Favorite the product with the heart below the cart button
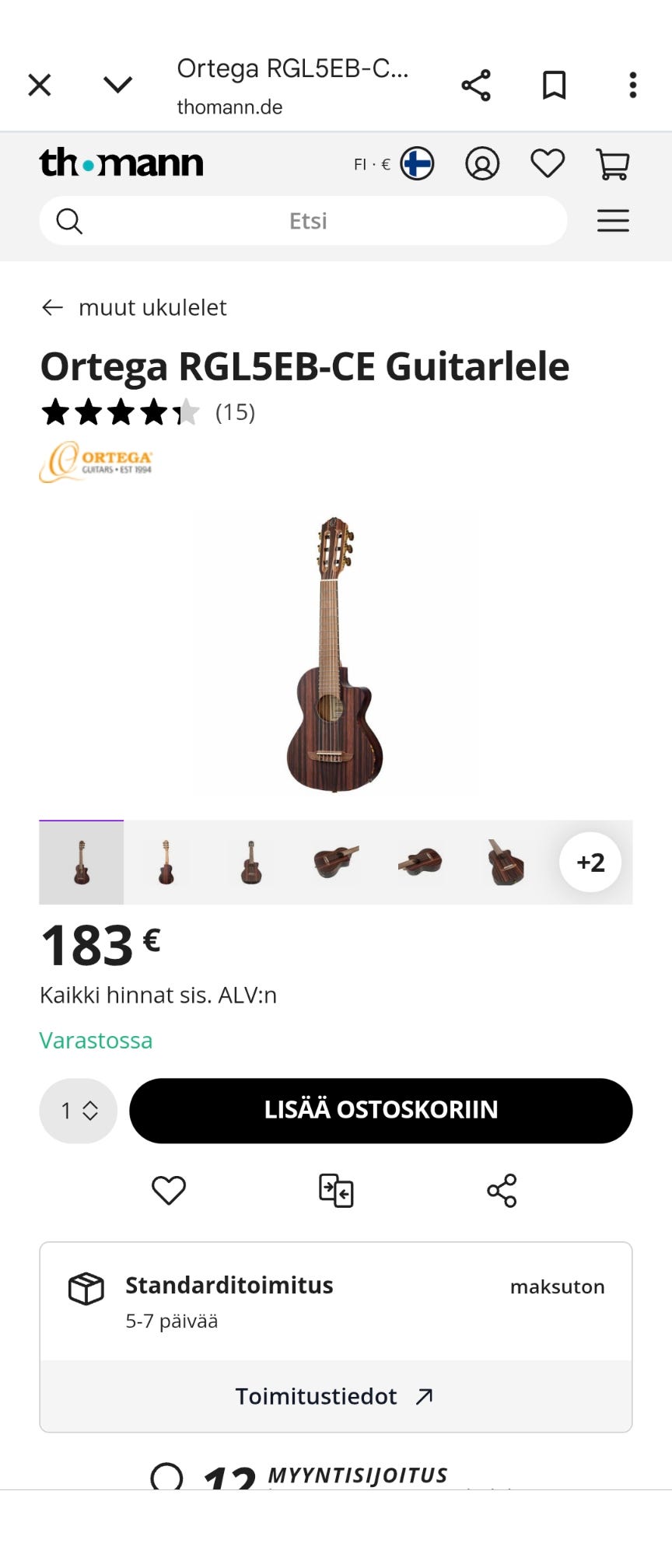This screenshot has width=672, height=1568. (169, 1189)
